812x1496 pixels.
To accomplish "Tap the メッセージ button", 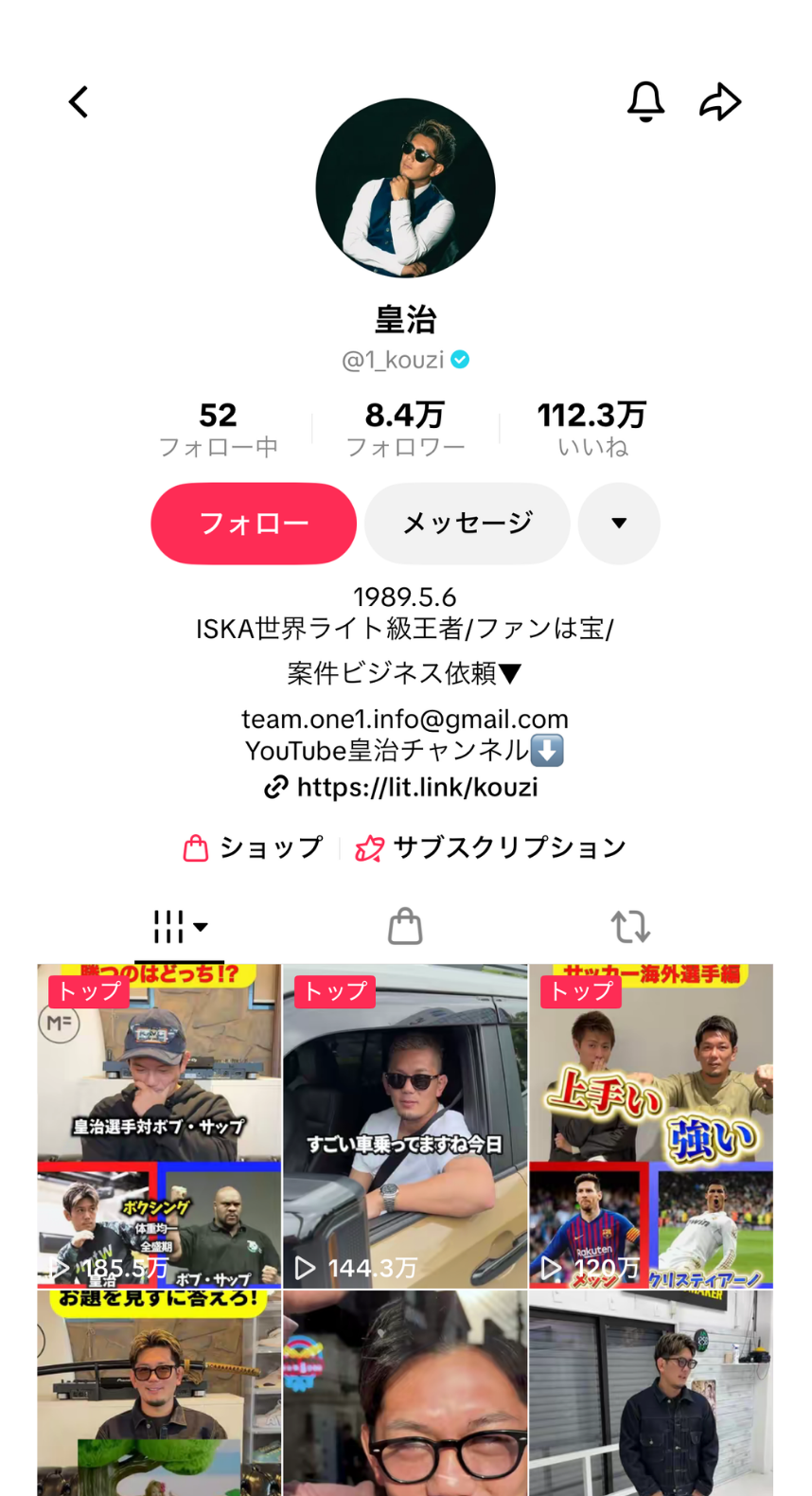I will (x=467, y=524).
